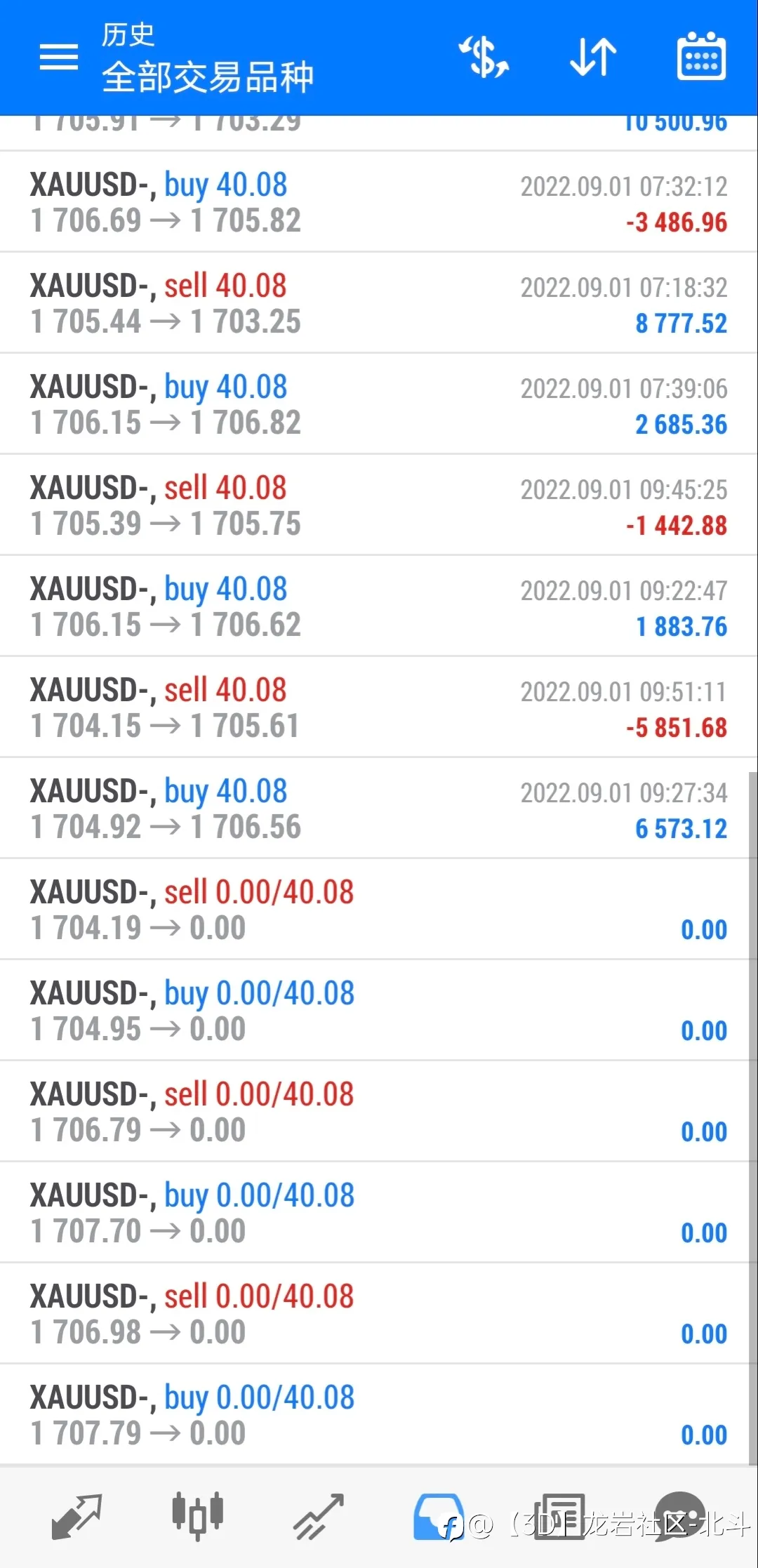Viewport: 758px width, 1568px height.
Task: Expand the sell trade with profit 8 777.52
Action: [379, 303]
